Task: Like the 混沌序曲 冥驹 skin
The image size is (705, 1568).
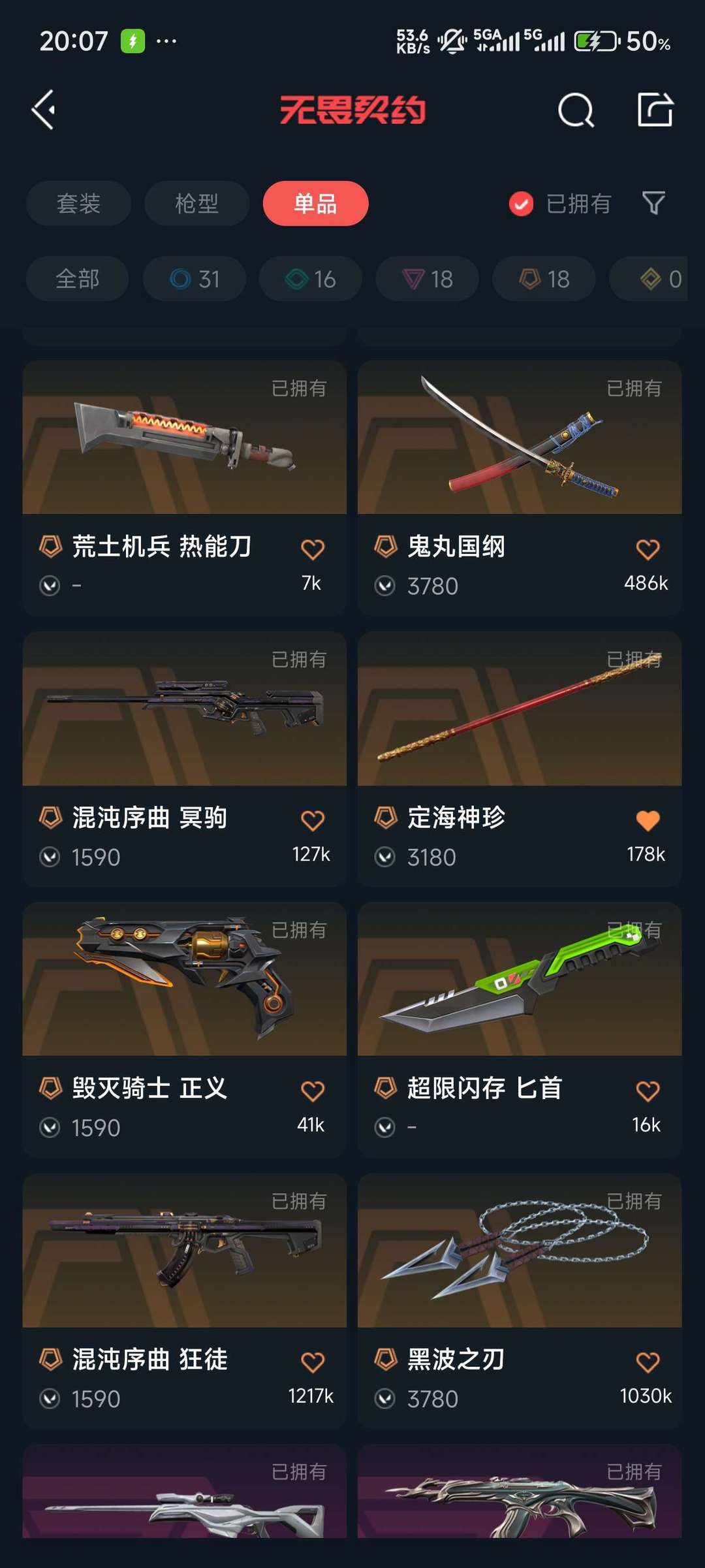Action: (313, 820)
